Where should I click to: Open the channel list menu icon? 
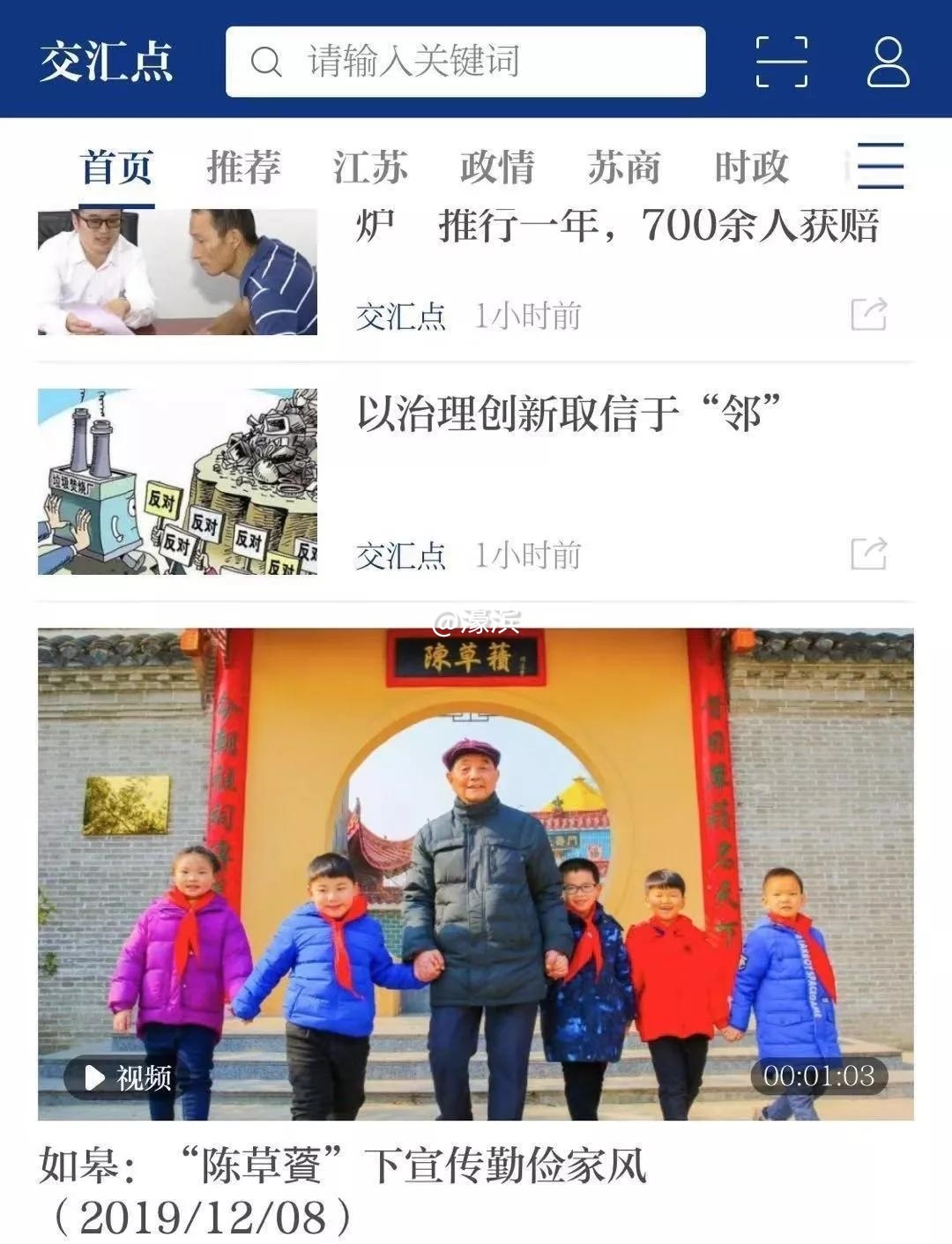881,166
